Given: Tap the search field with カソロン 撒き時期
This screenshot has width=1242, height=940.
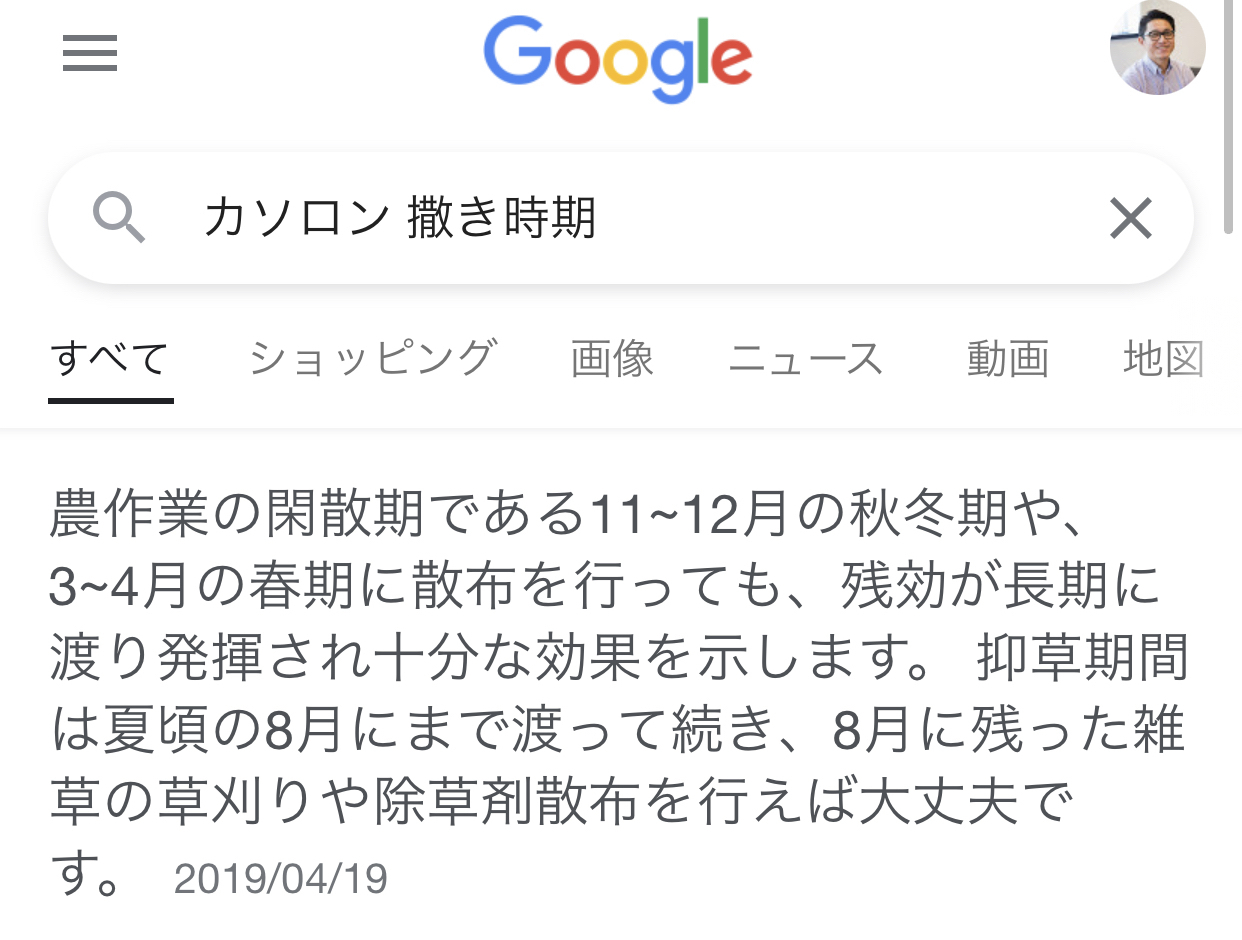Looking at the screenshot, I should (x=620, y=218).
